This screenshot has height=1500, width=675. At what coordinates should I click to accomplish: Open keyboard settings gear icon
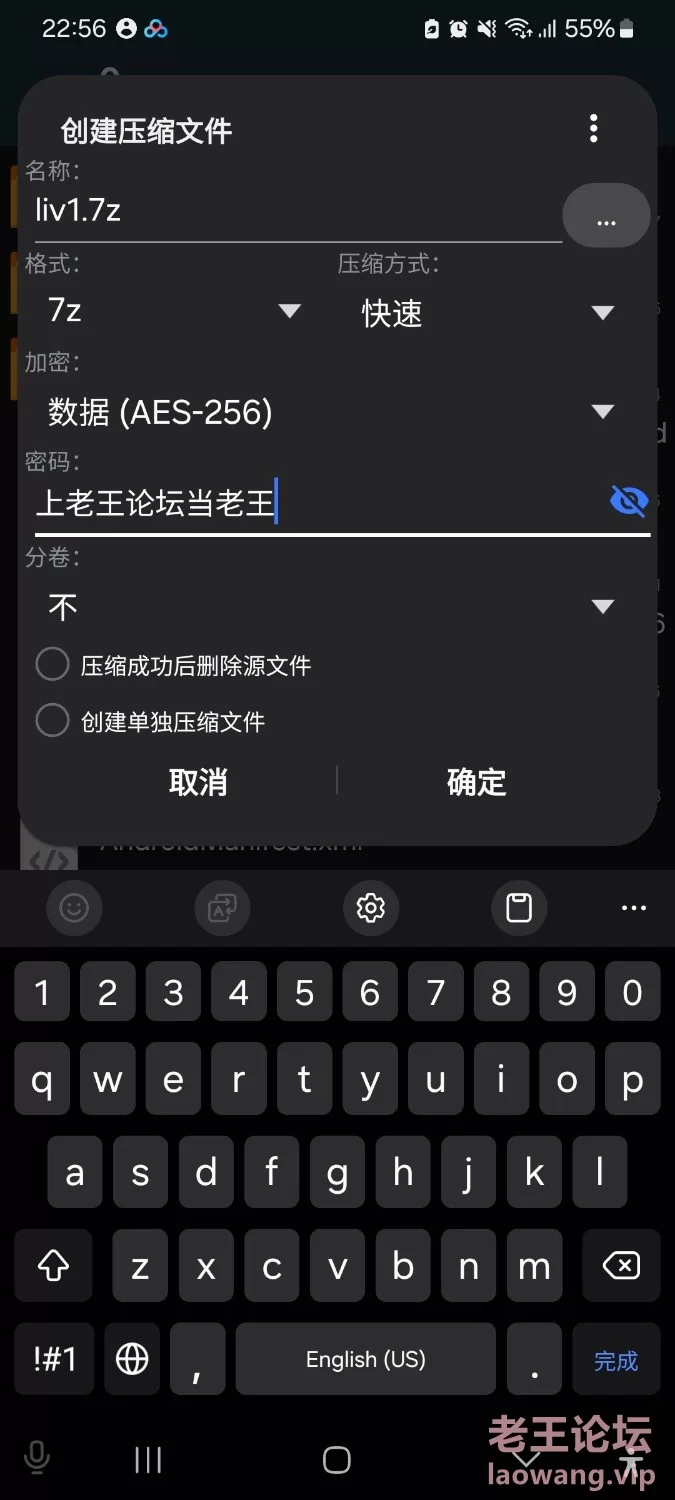click(x=371, y=908)
